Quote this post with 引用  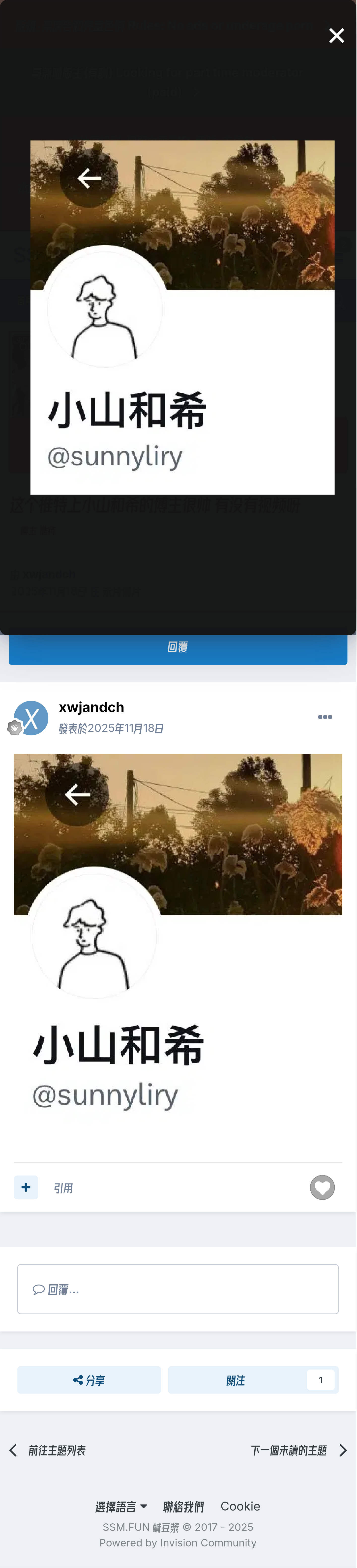tap(63, 1188)
